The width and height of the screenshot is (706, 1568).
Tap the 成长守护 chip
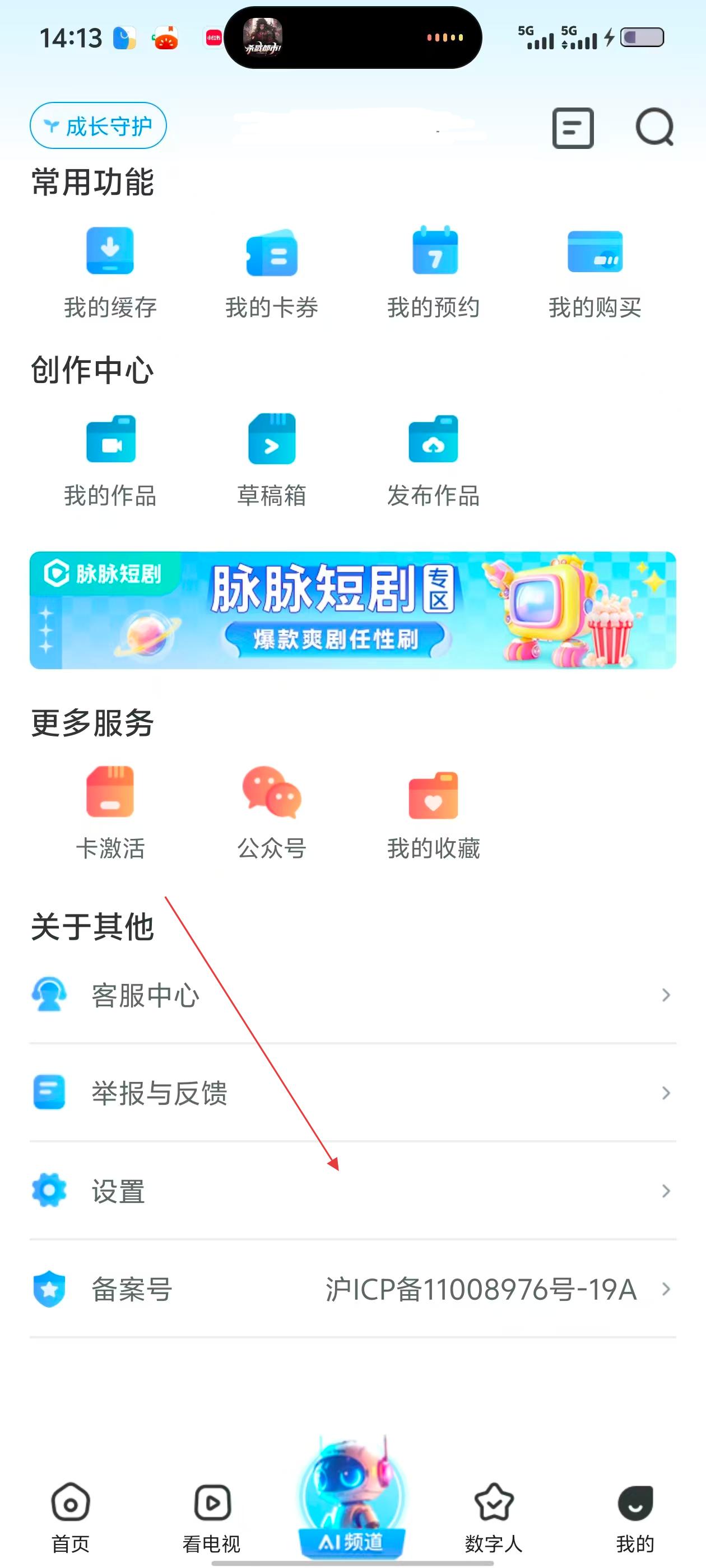[98, 126]
